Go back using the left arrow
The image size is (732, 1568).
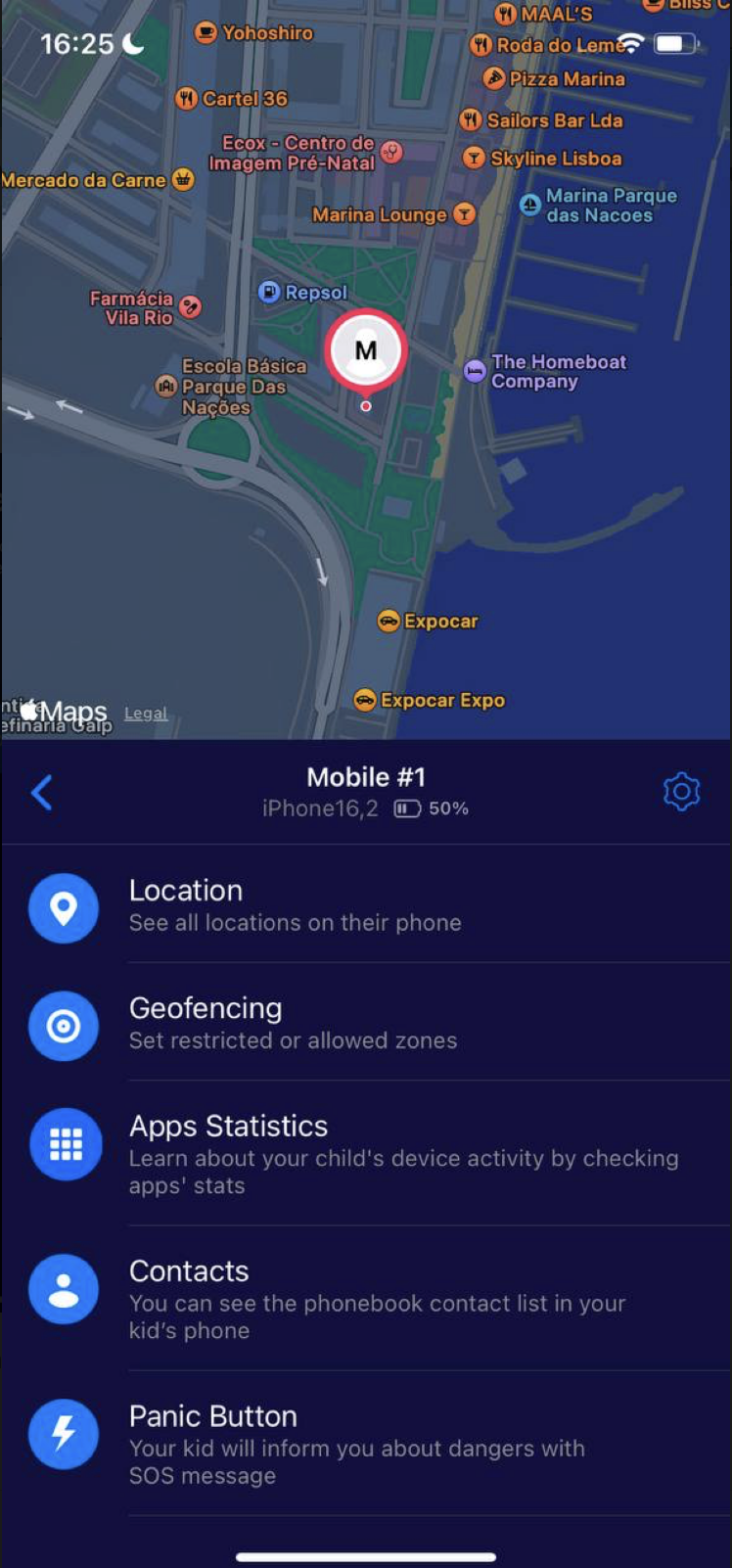pos(42,792)
